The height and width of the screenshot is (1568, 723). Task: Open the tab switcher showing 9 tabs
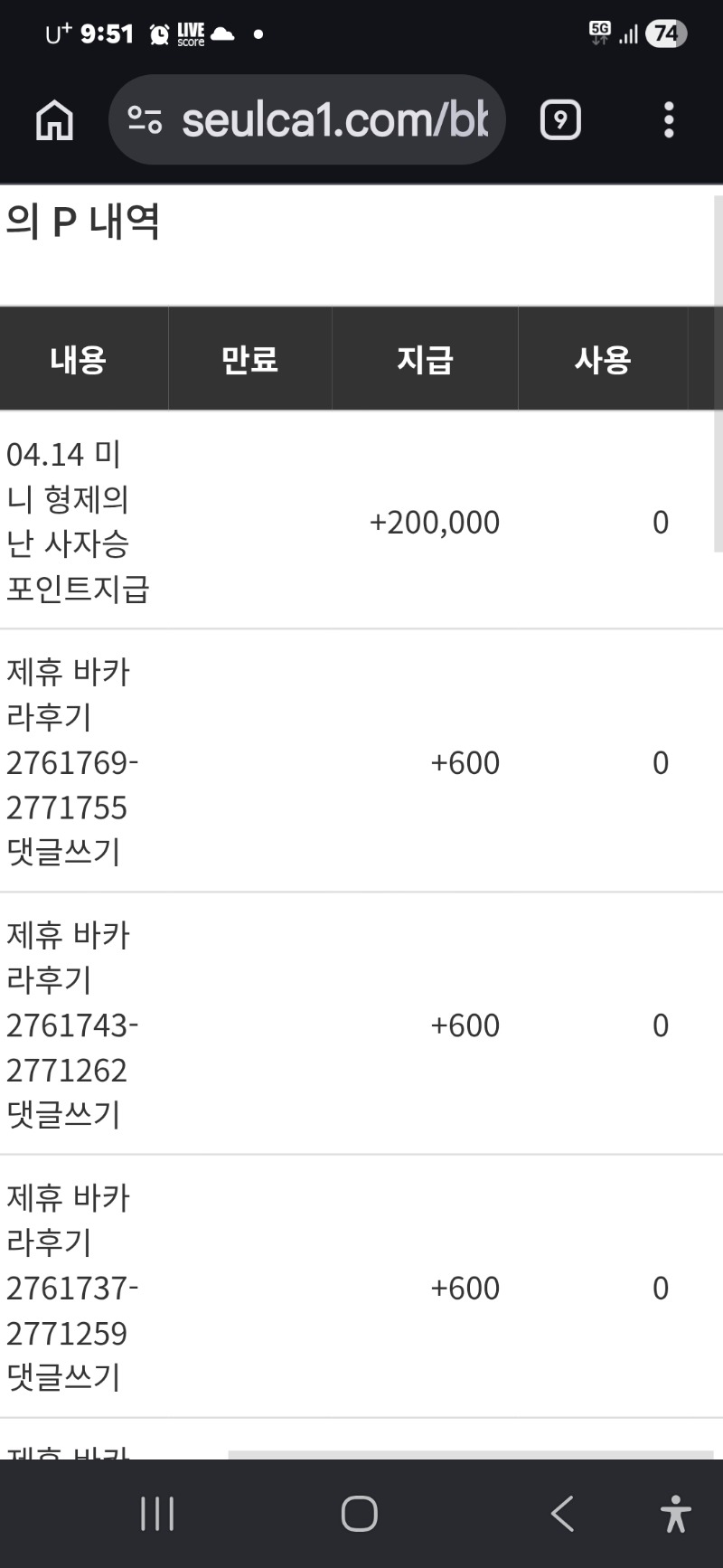(560, 119)
